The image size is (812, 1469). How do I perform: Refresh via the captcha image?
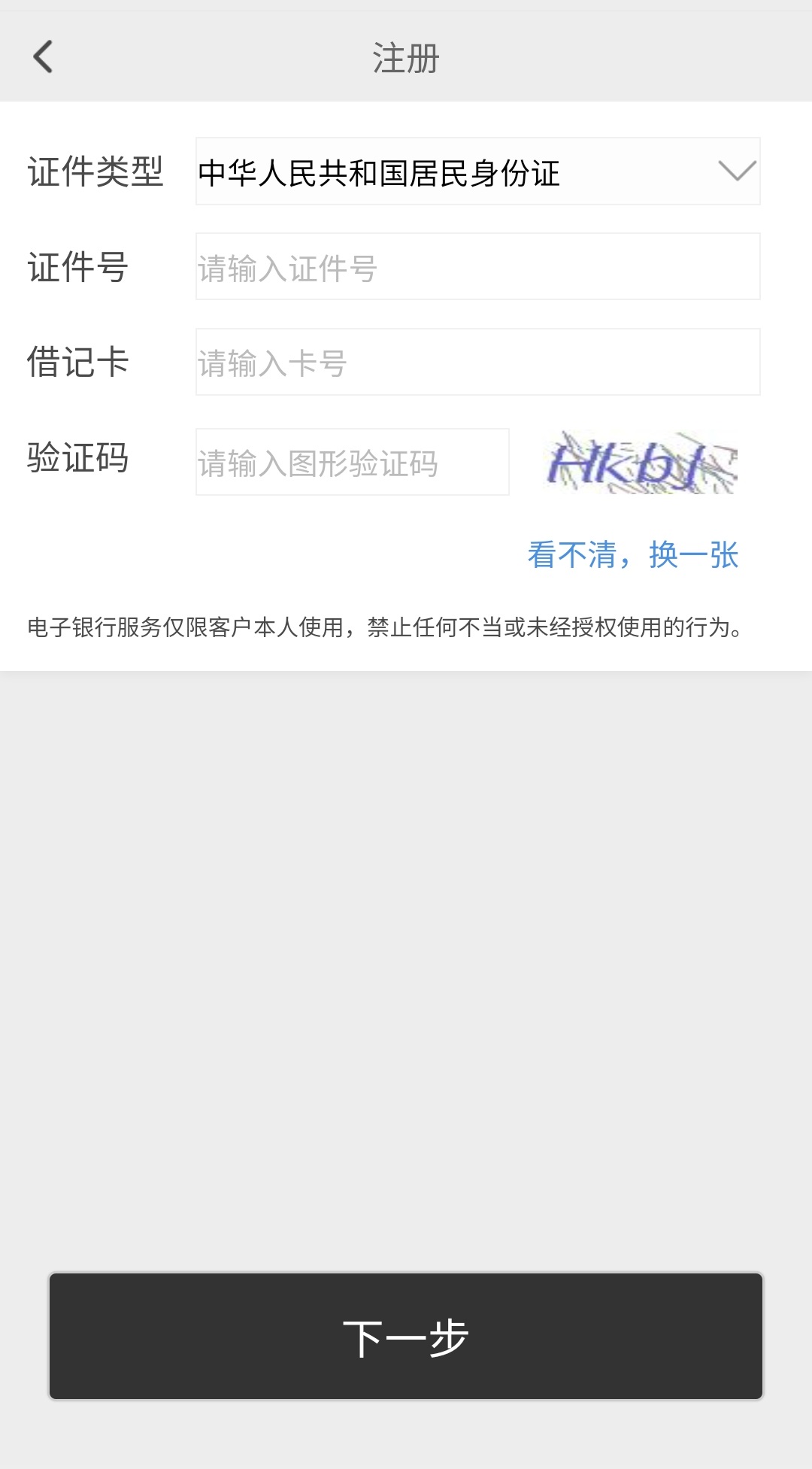[641, 463]
